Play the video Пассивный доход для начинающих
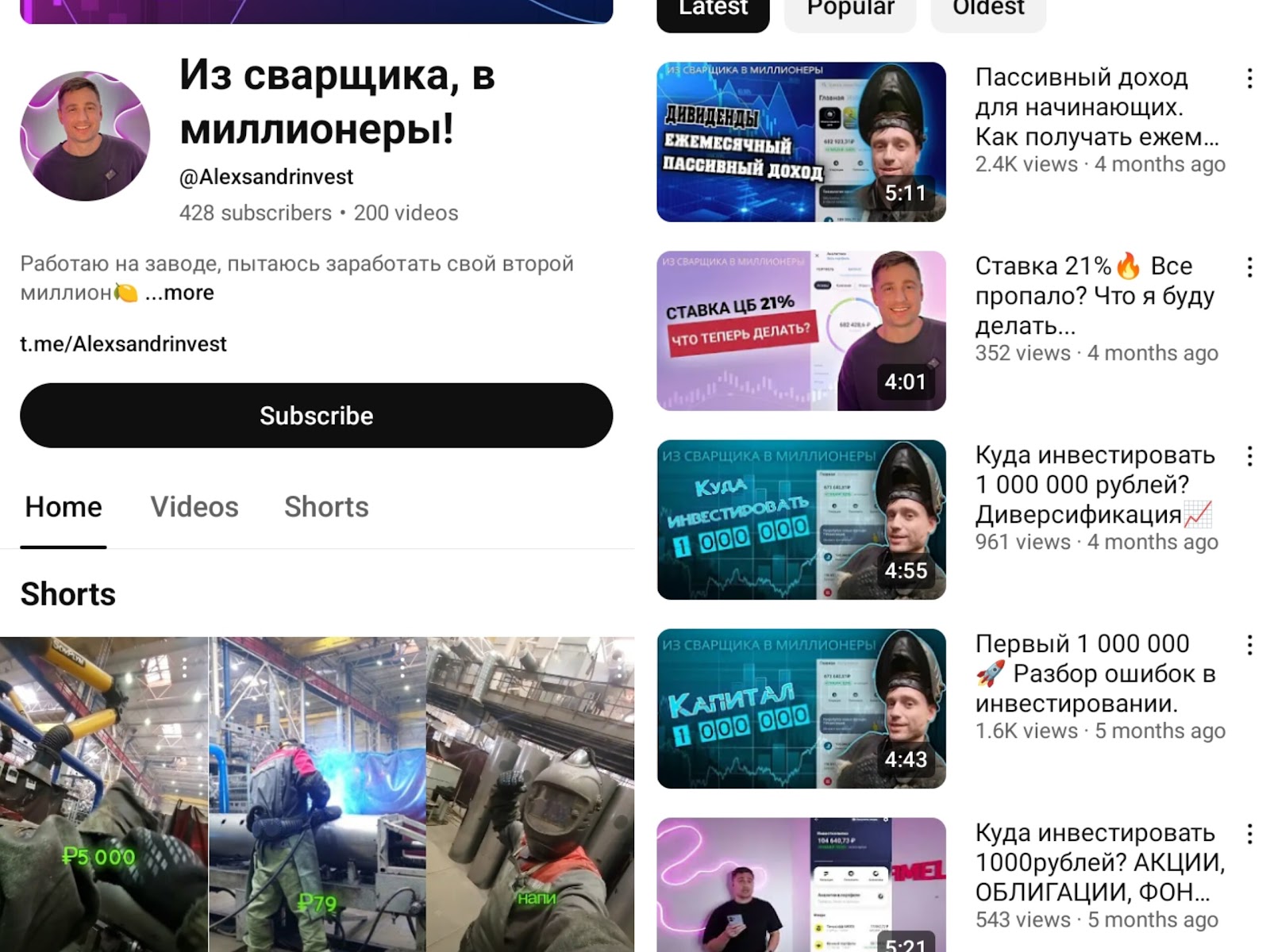This screenshot has width=1270, height=952. [x=801, y=142]
